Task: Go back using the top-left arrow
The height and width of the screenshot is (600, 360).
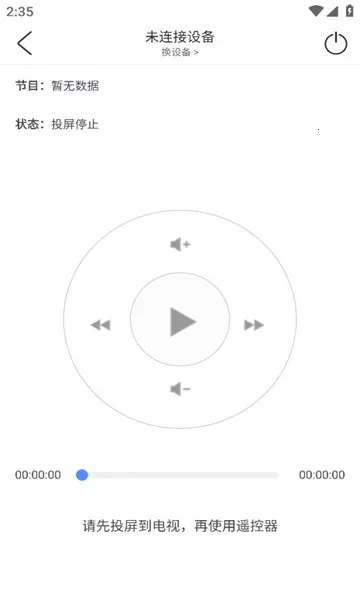Action: pos(25,43)
